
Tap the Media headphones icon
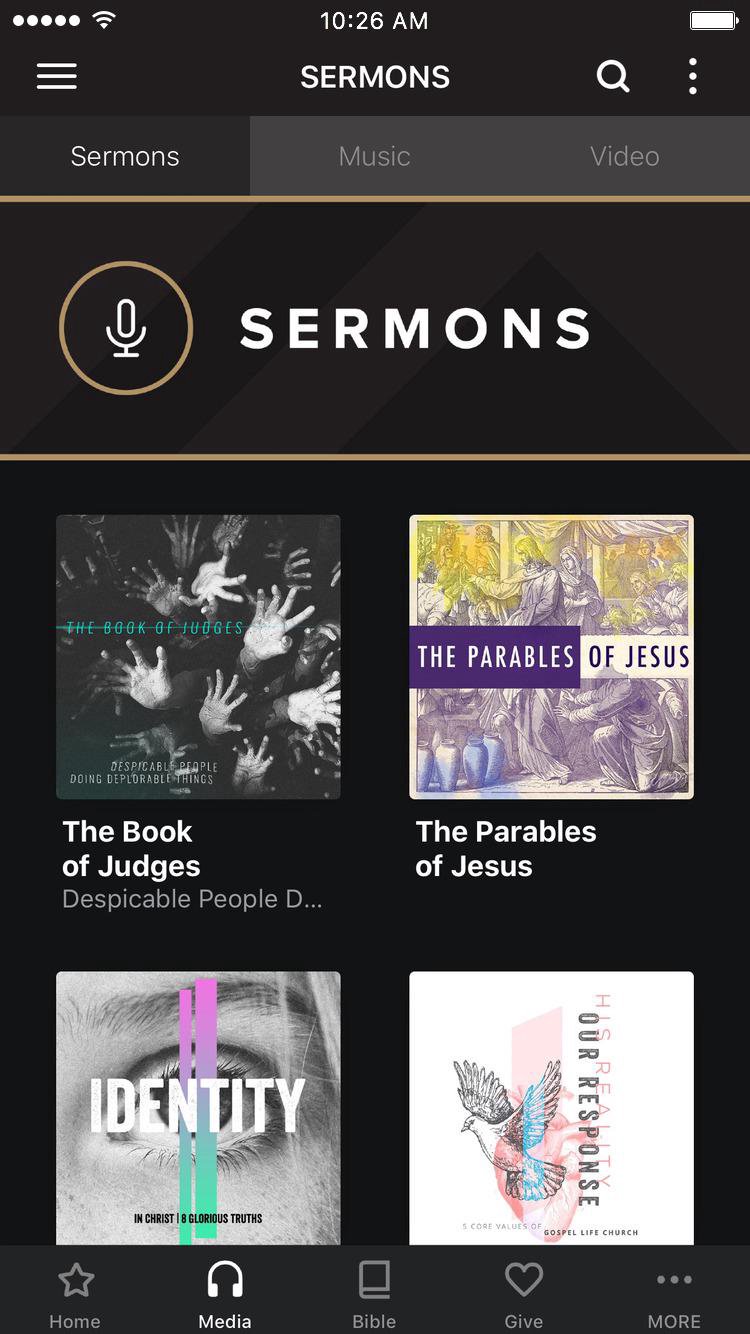pos(225,1279)
